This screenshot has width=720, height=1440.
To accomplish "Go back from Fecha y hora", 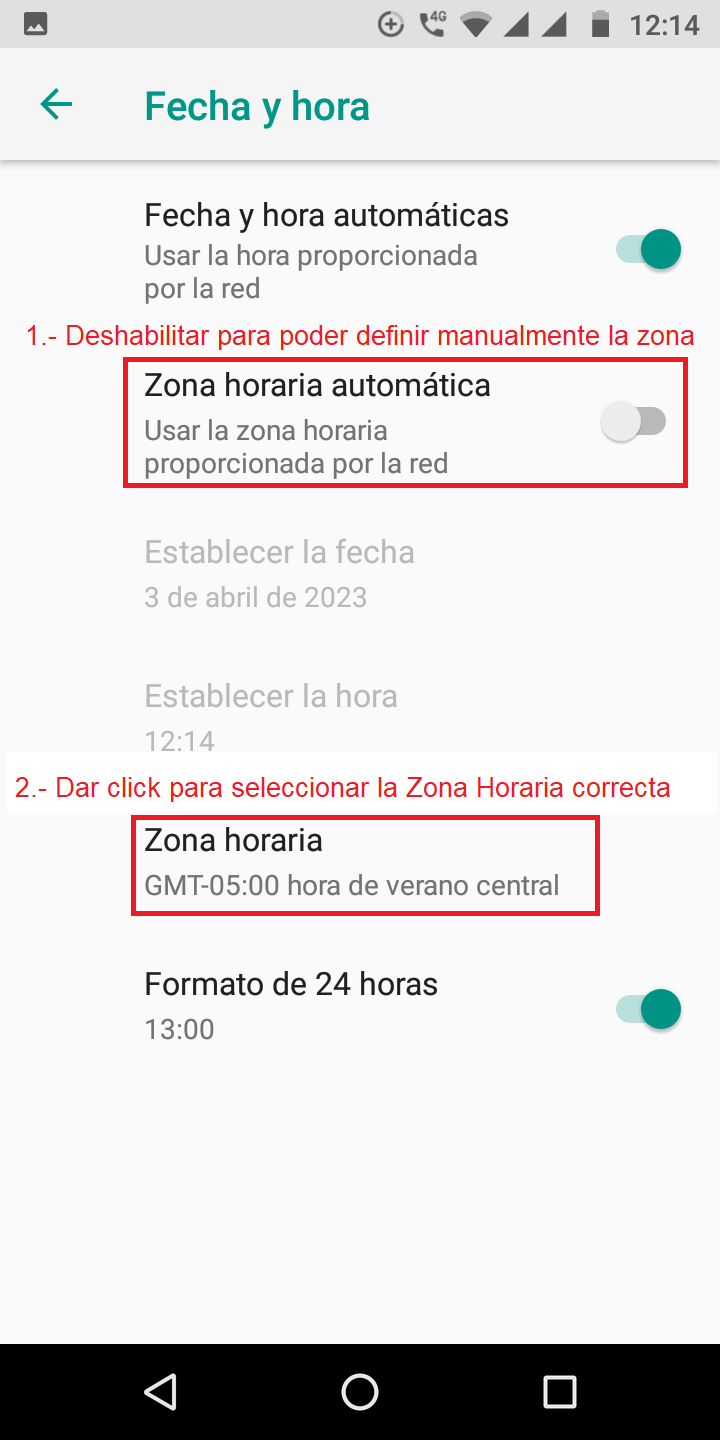I will (x=56, y=105).
